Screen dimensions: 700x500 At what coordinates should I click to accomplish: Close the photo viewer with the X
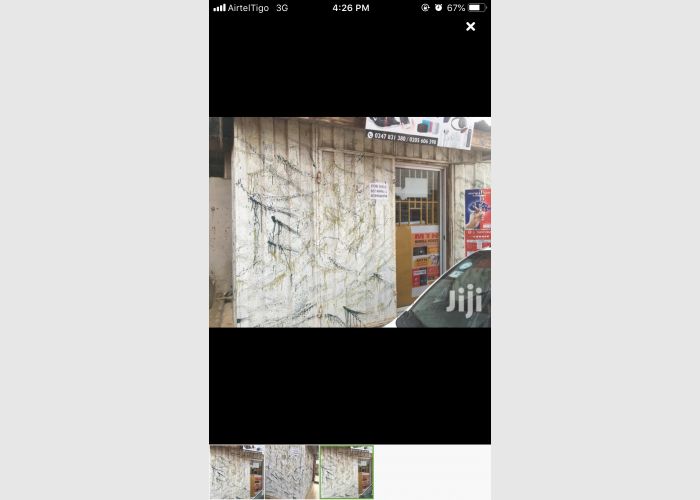pos(470,27)
